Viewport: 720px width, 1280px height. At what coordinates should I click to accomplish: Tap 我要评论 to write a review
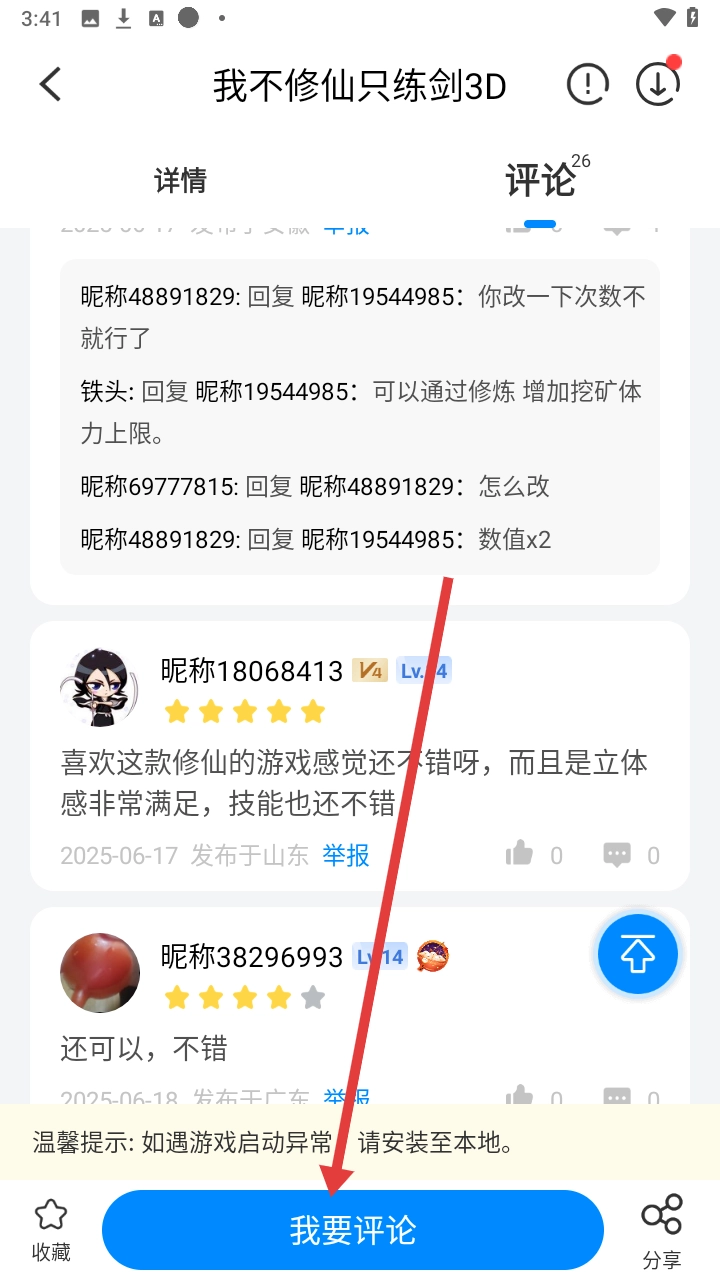coord(353,1230)
